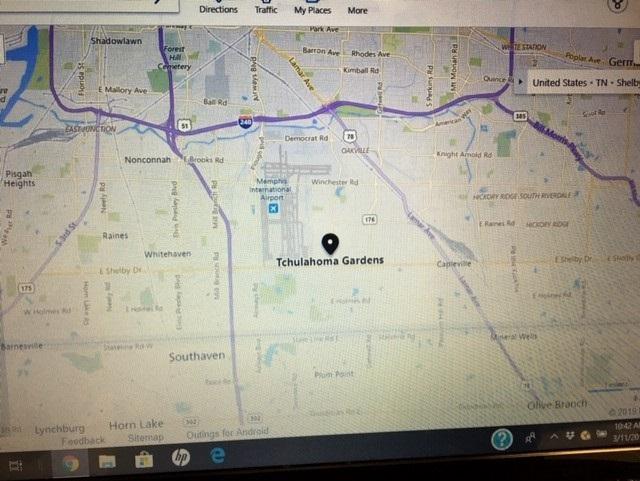
Task: Open My Places
Action: 313,10
